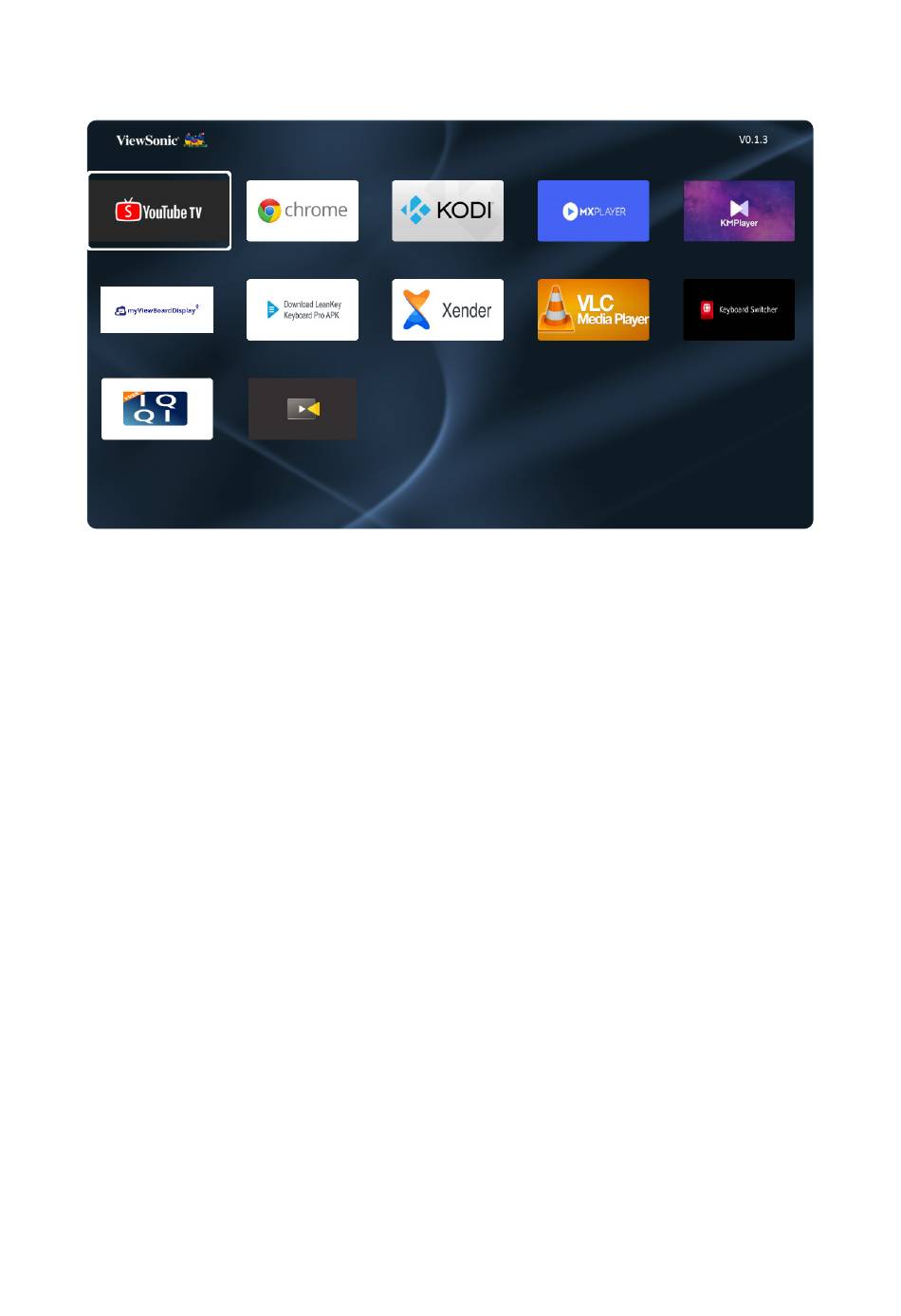Select the Download LeanKey Keyboard Pro APK tile
Screen dimensions: 901x1316
303,309
